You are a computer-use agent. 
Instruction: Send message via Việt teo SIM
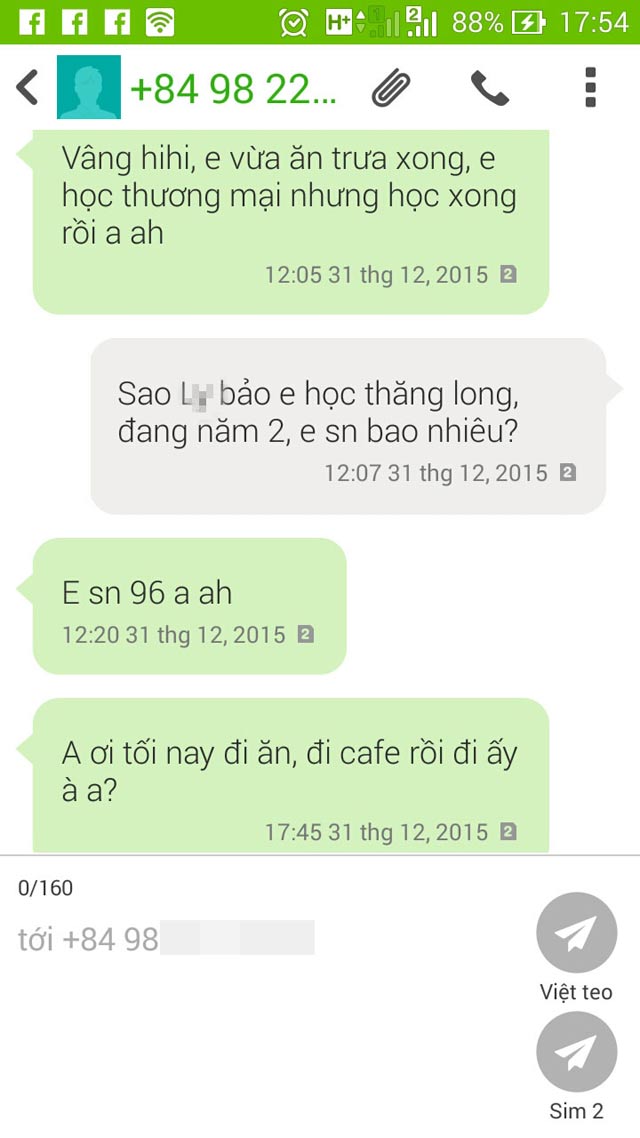576,933
